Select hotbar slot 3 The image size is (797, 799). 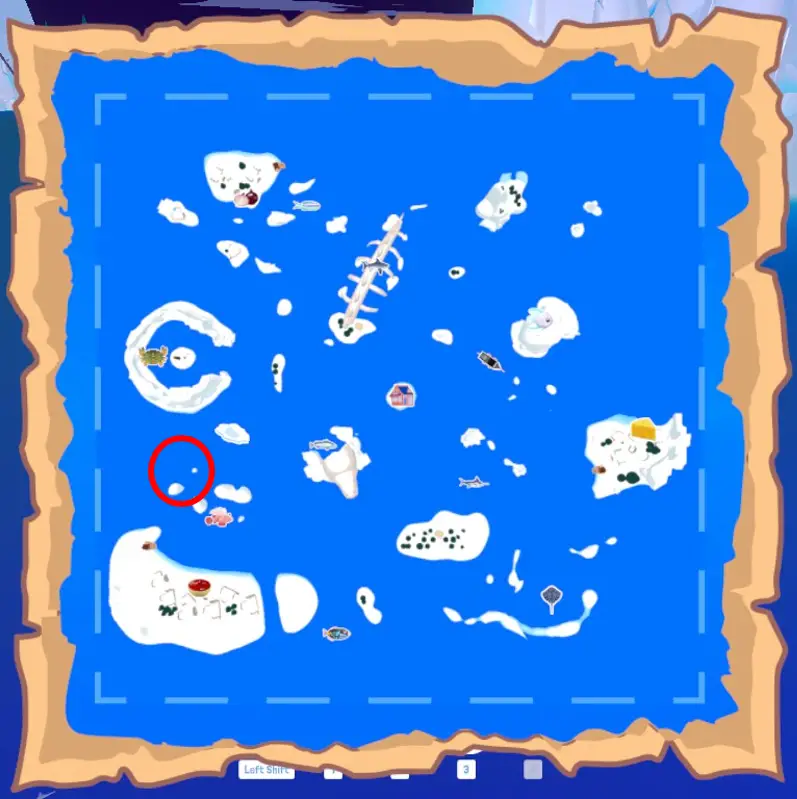(466, 770)
